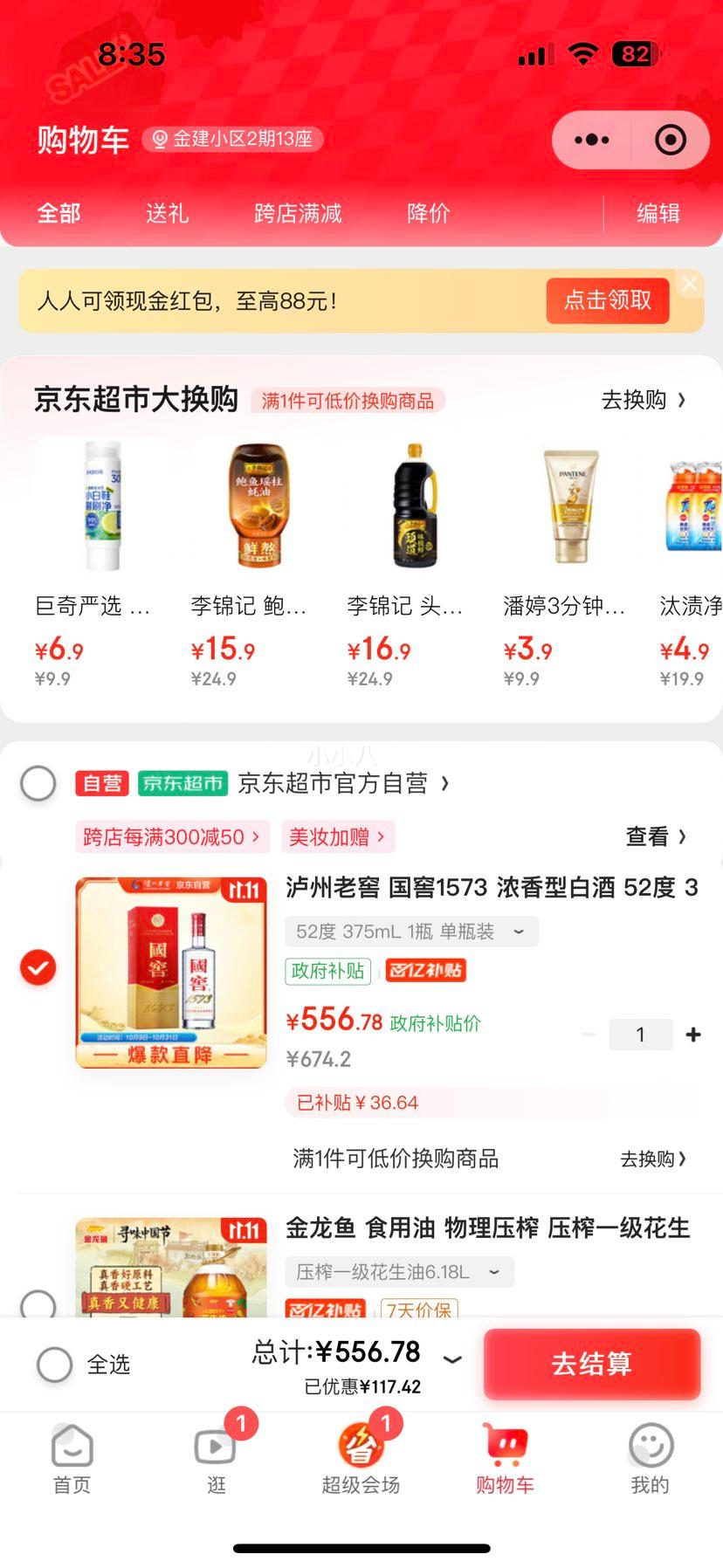Viewport: 723px width, 1568px height.
Task: Select all items from 京东超市官方自营 store
Action: point(38,783)
